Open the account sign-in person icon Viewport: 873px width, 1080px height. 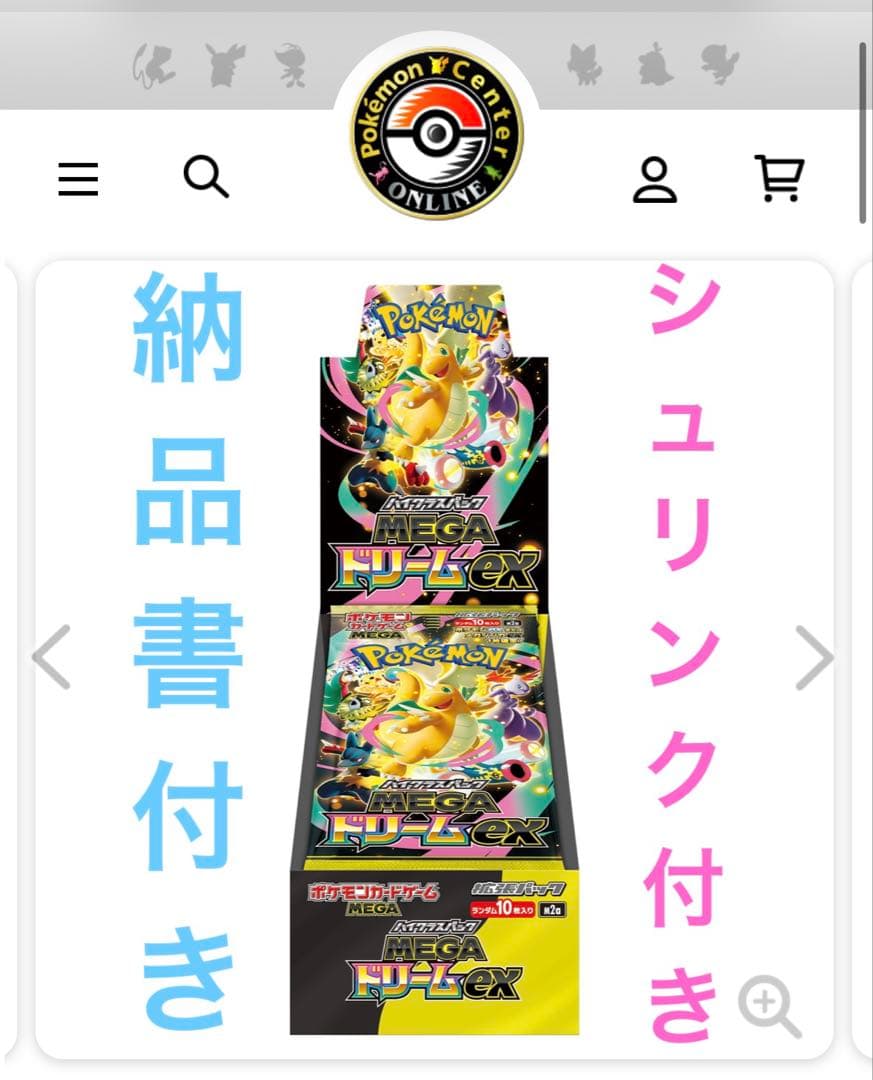coord(655,180)
